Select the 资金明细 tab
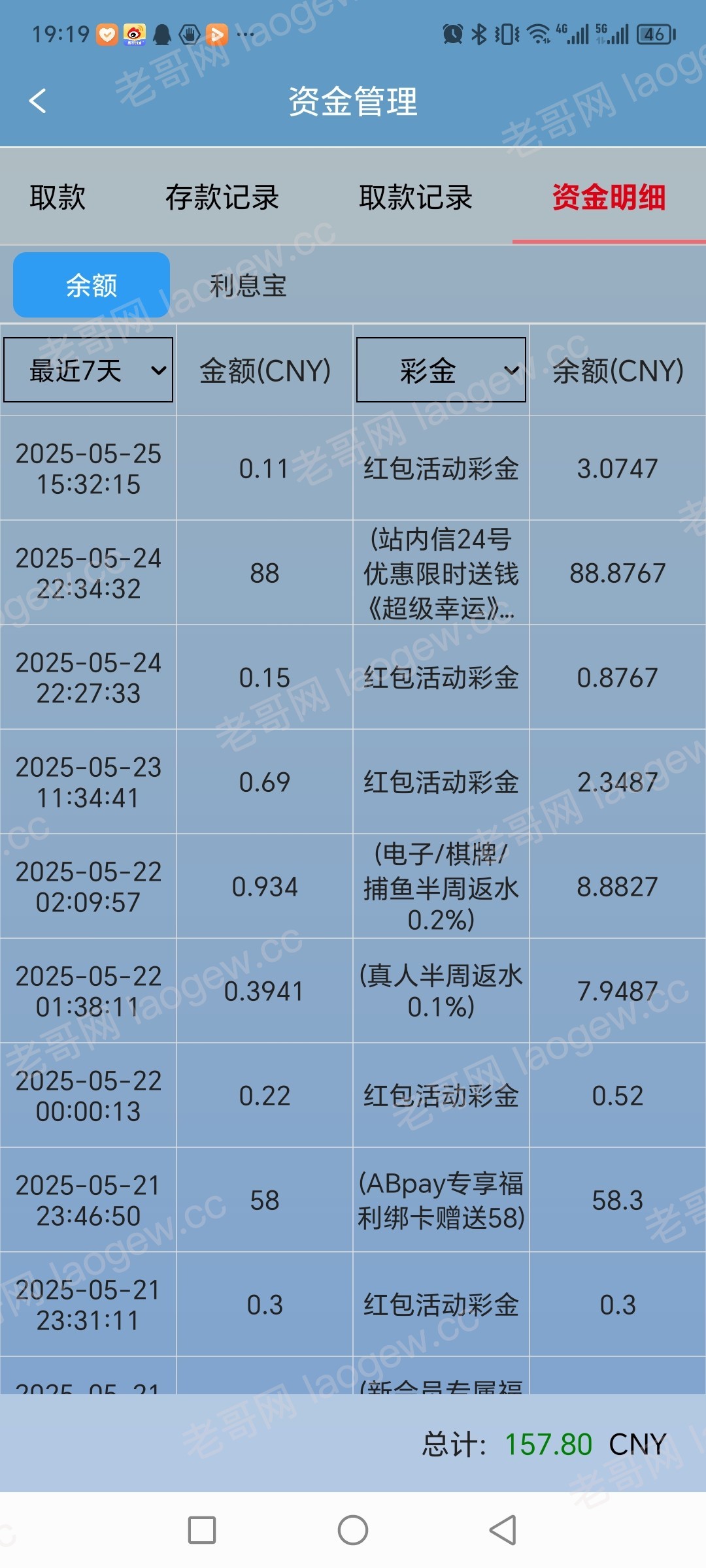Viewport: 706px width, 1568px height. coord(609,197)
